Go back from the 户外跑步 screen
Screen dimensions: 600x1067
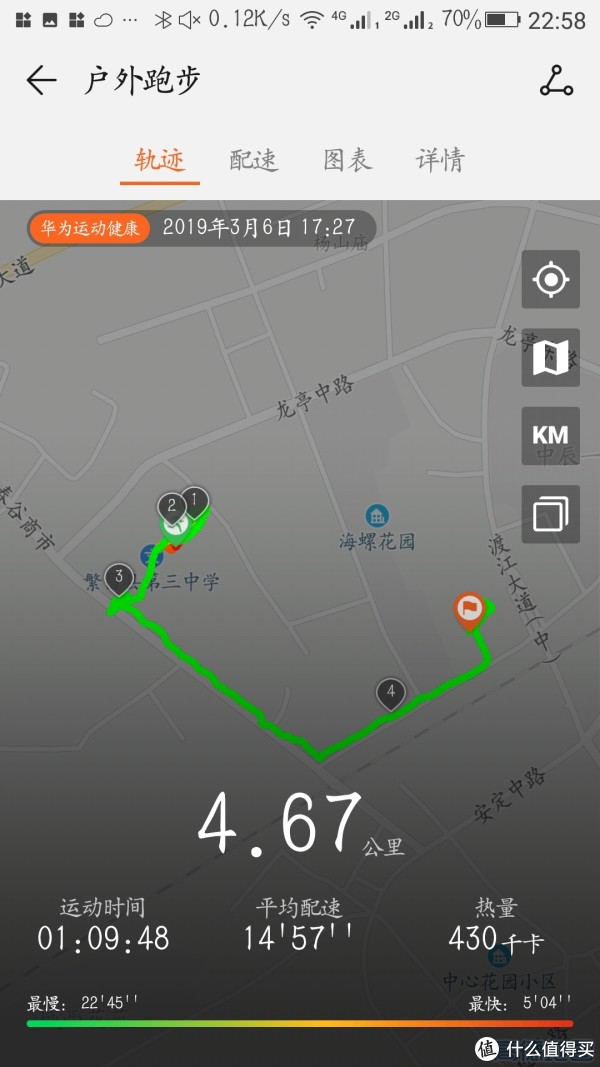pos(41,81)
